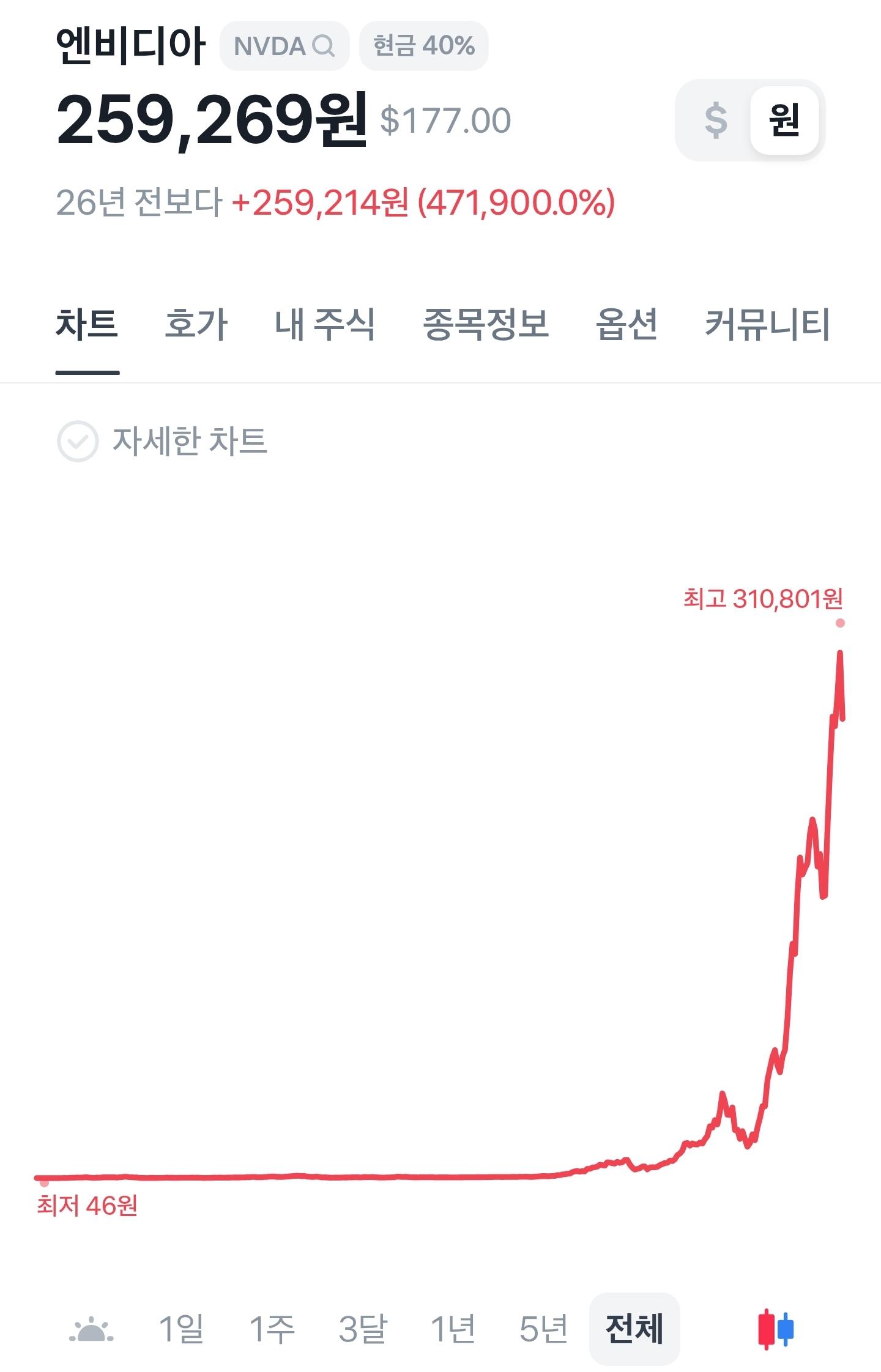
Task: Show the 5년 chart range
Action: click(x=543, y=1329)
